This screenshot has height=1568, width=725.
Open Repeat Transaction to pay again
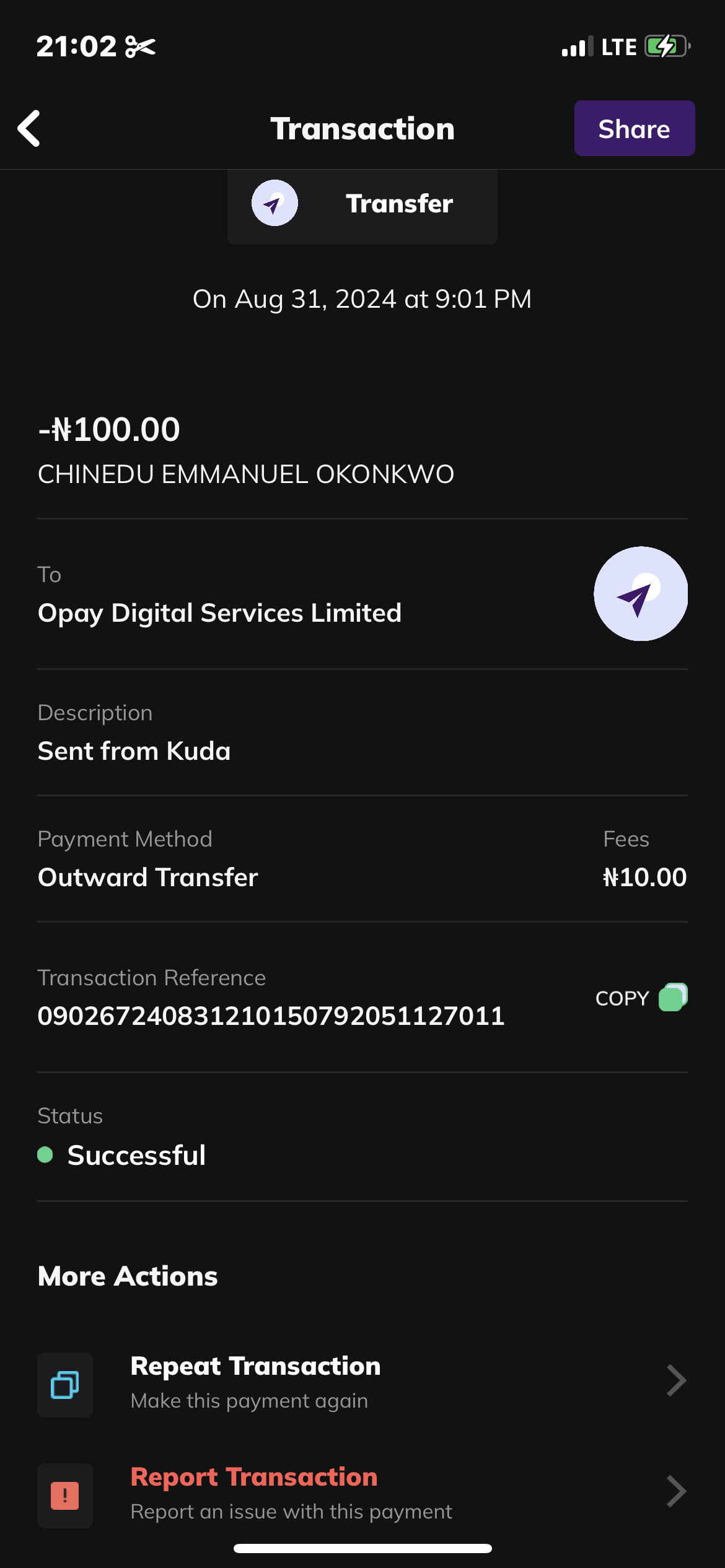click(x=362, y=1382)
